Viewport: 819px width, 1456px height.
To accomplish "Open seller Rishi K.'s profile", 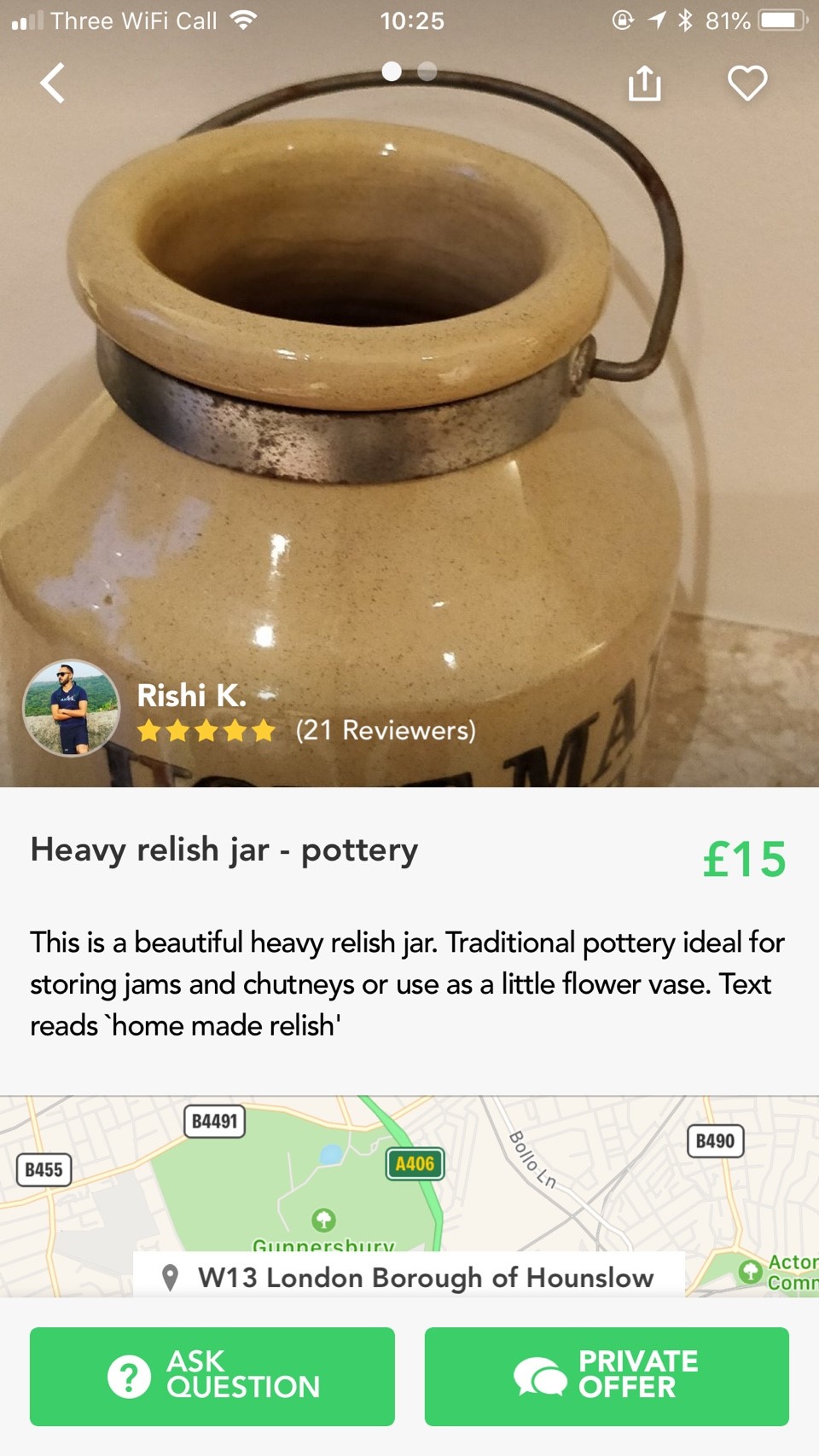I will [x=72, y=708].
